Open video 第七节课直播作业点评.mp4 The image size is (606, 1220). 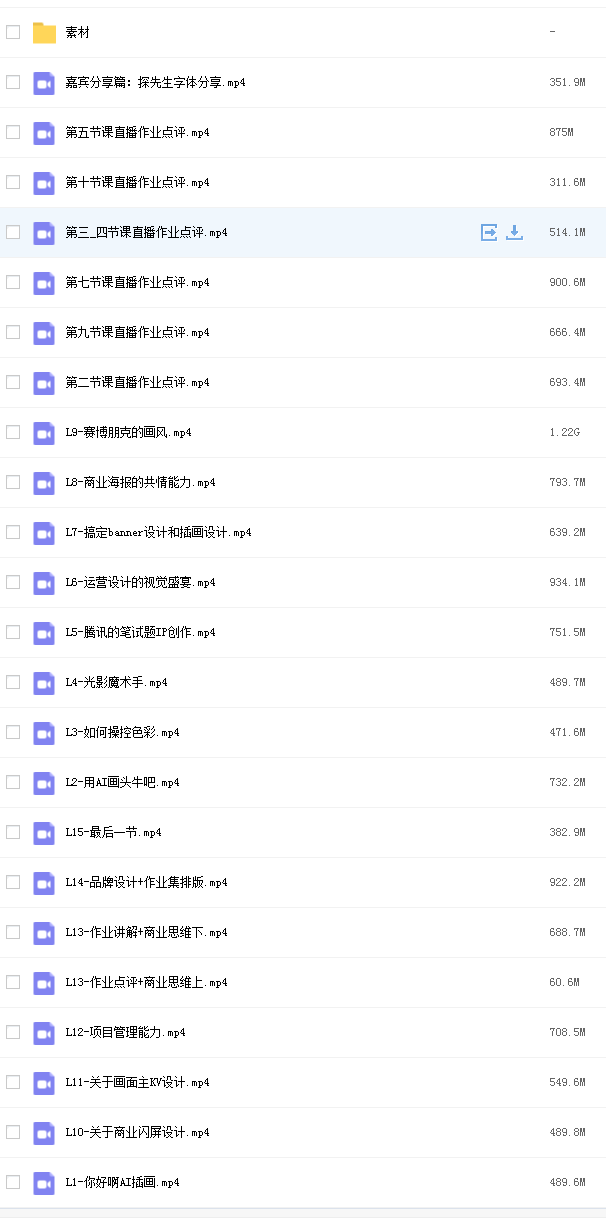click(137, 282)
